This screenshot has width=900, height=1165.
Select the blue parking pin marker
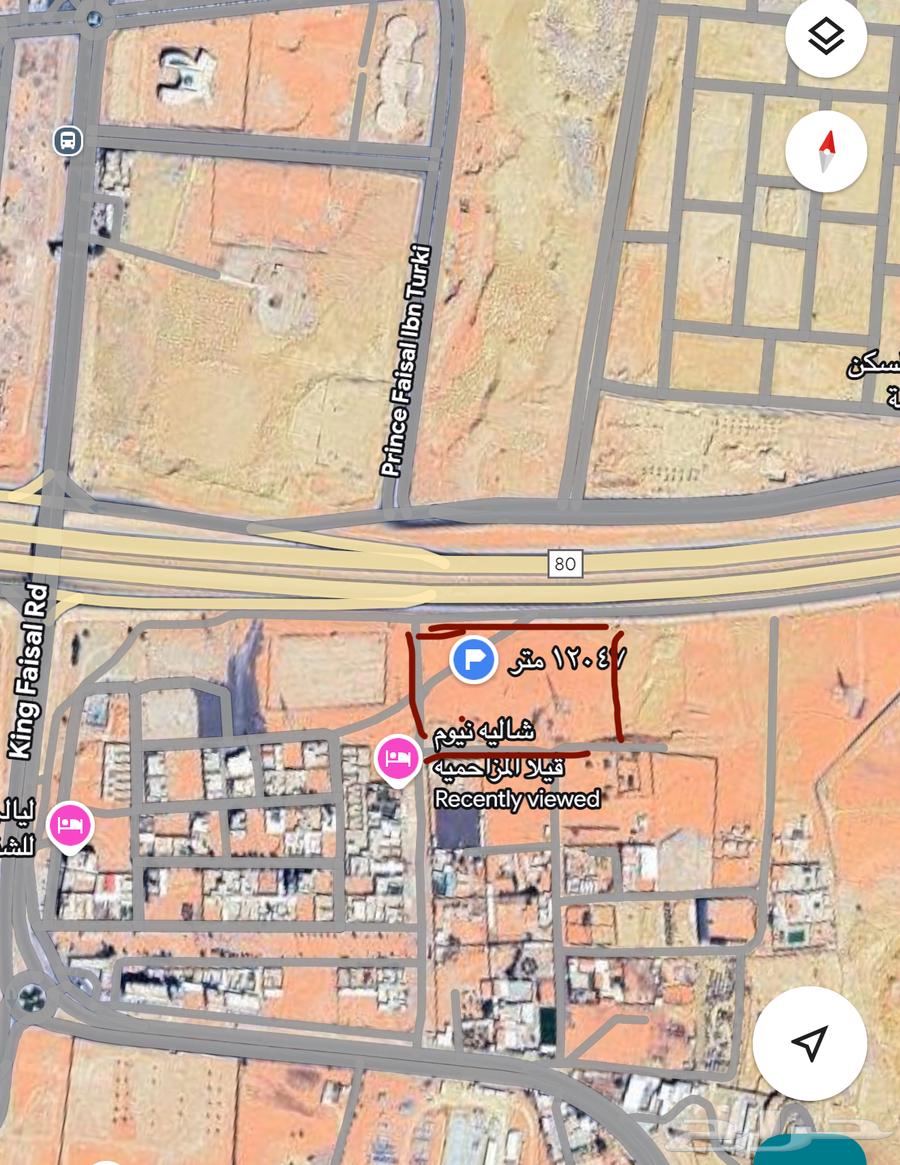pyautogui.click(x=473, y=660)
